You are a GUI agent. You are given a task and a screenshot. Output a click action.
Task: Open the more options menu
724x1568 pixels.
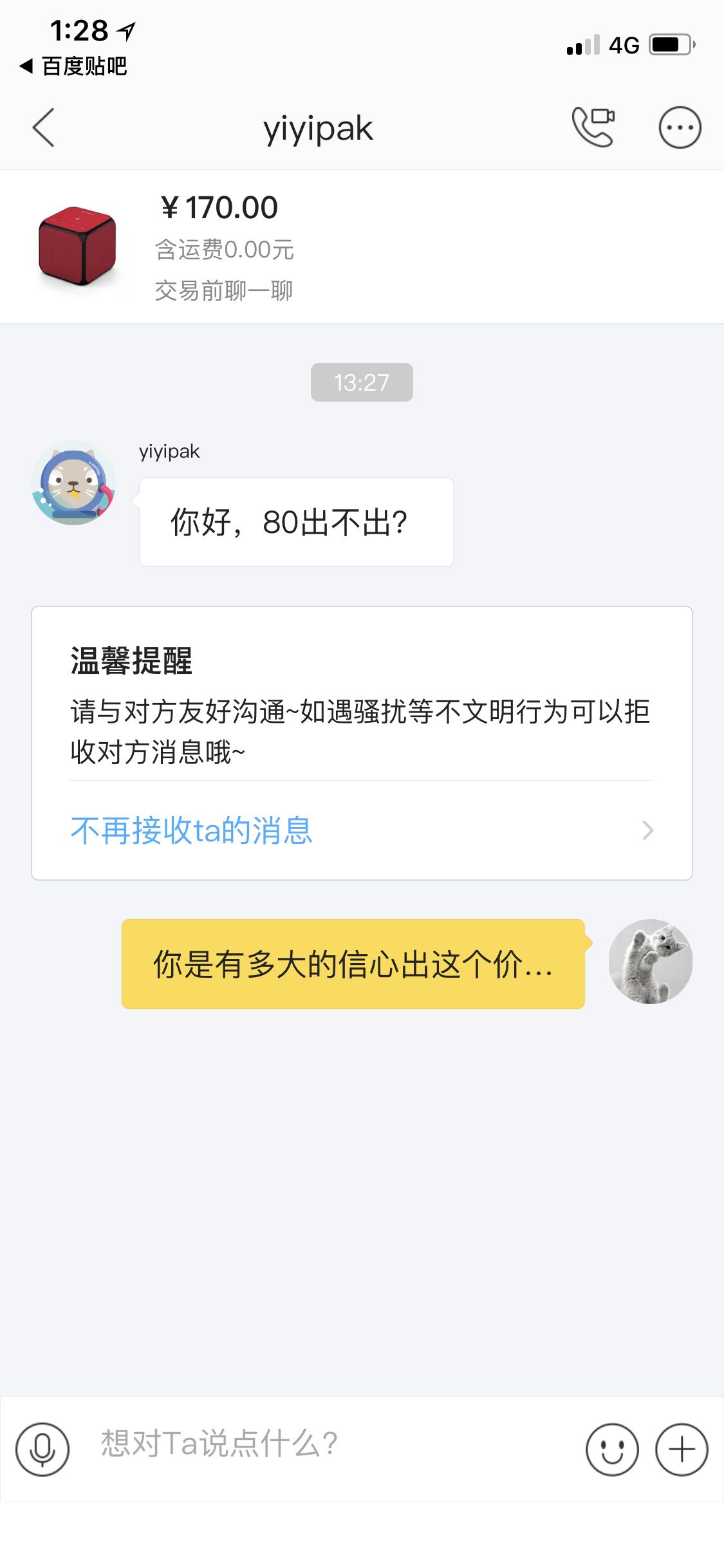[680, 127]
